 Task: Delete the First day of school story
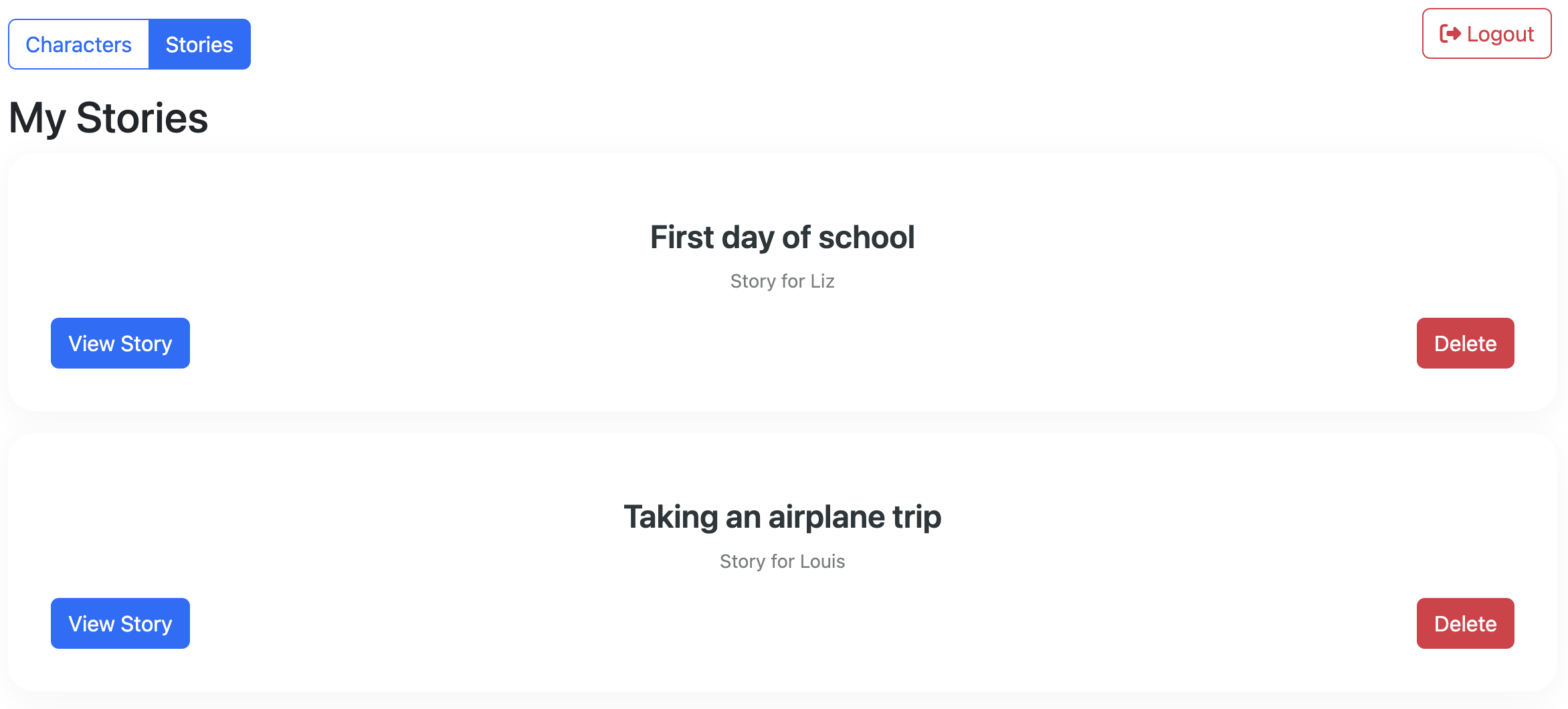click(x=1465, y=343)
